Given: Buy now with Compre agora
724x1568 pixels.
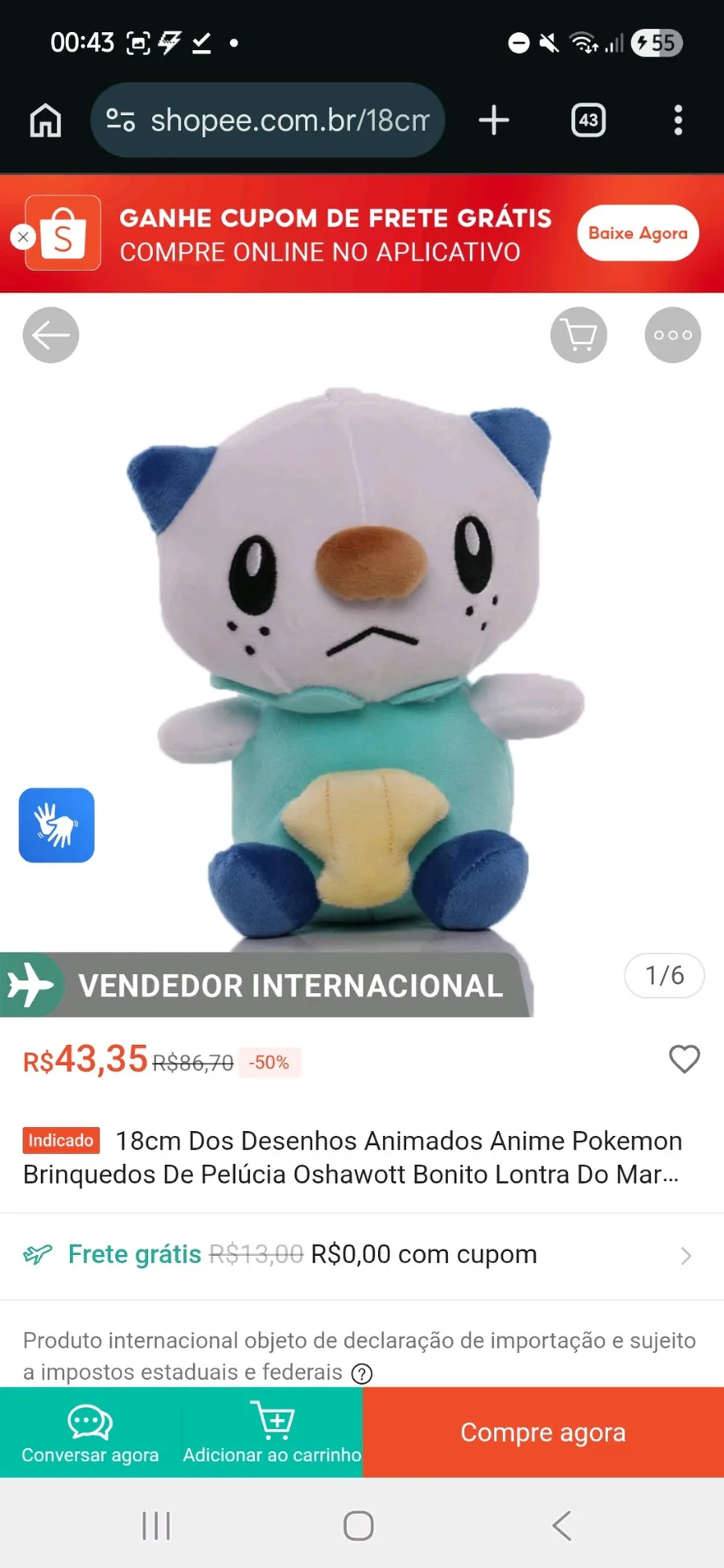Looking at the screenshot, I should point(543,1433).
